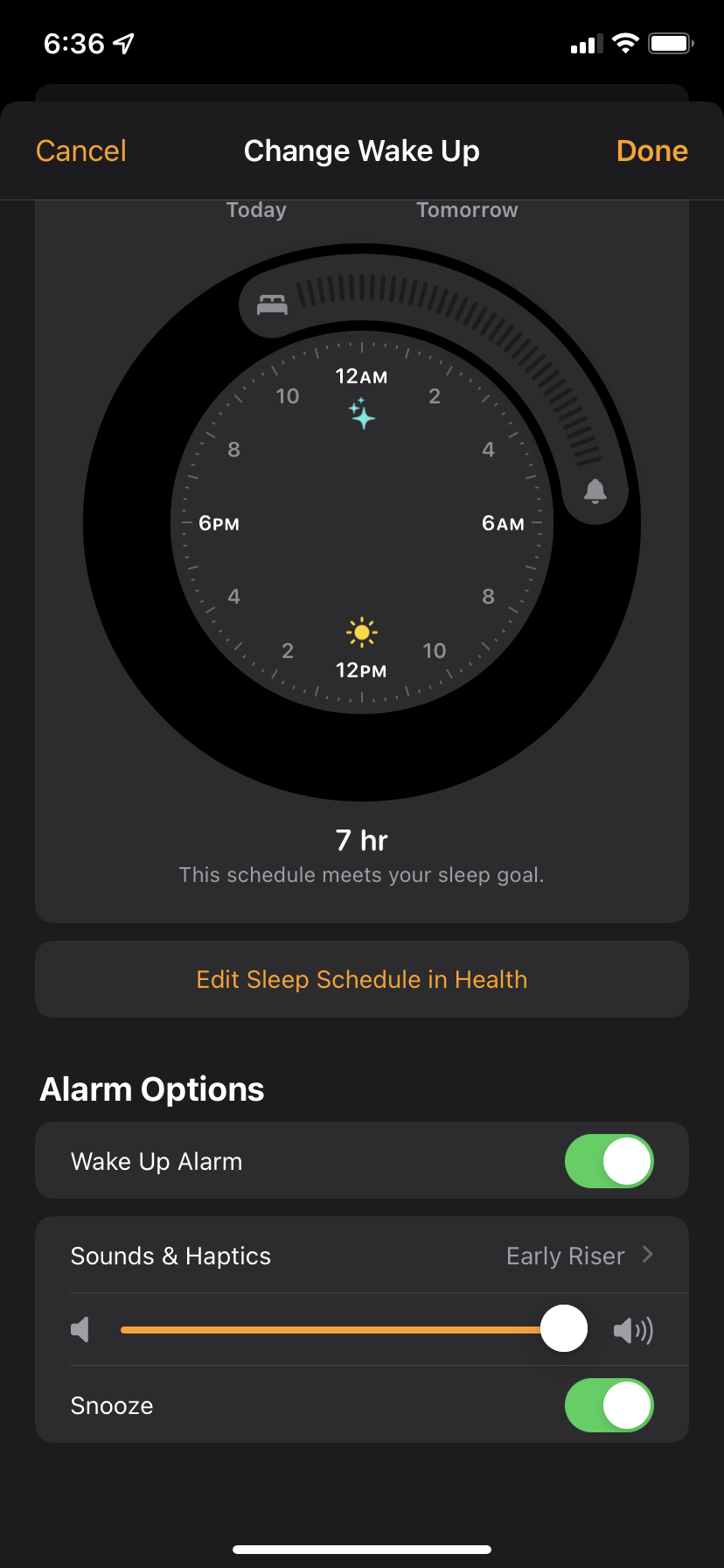Turn off the Wake Up Alarm switch
Viewport: 724px width, 1568px height.
click(x=609, y=1161)
